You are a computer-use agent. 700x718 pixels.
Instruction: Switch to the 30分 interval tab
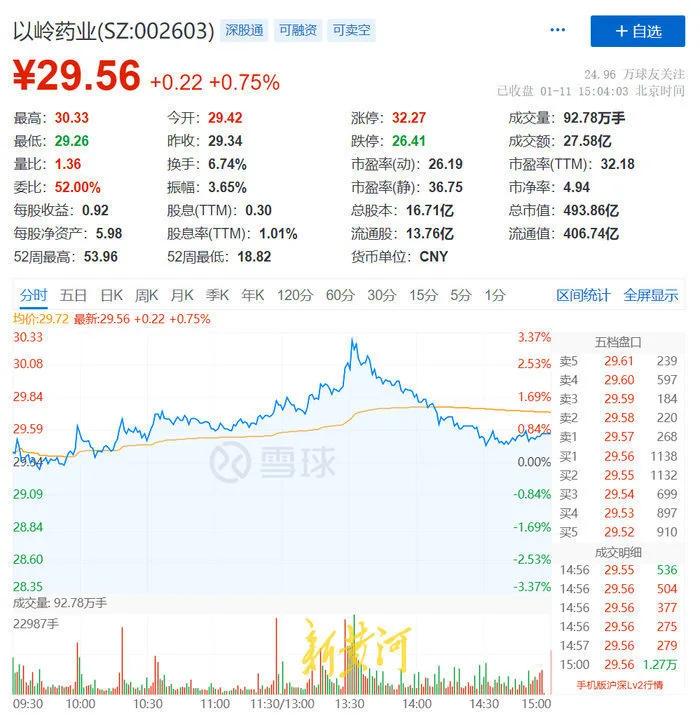(381, 295)
